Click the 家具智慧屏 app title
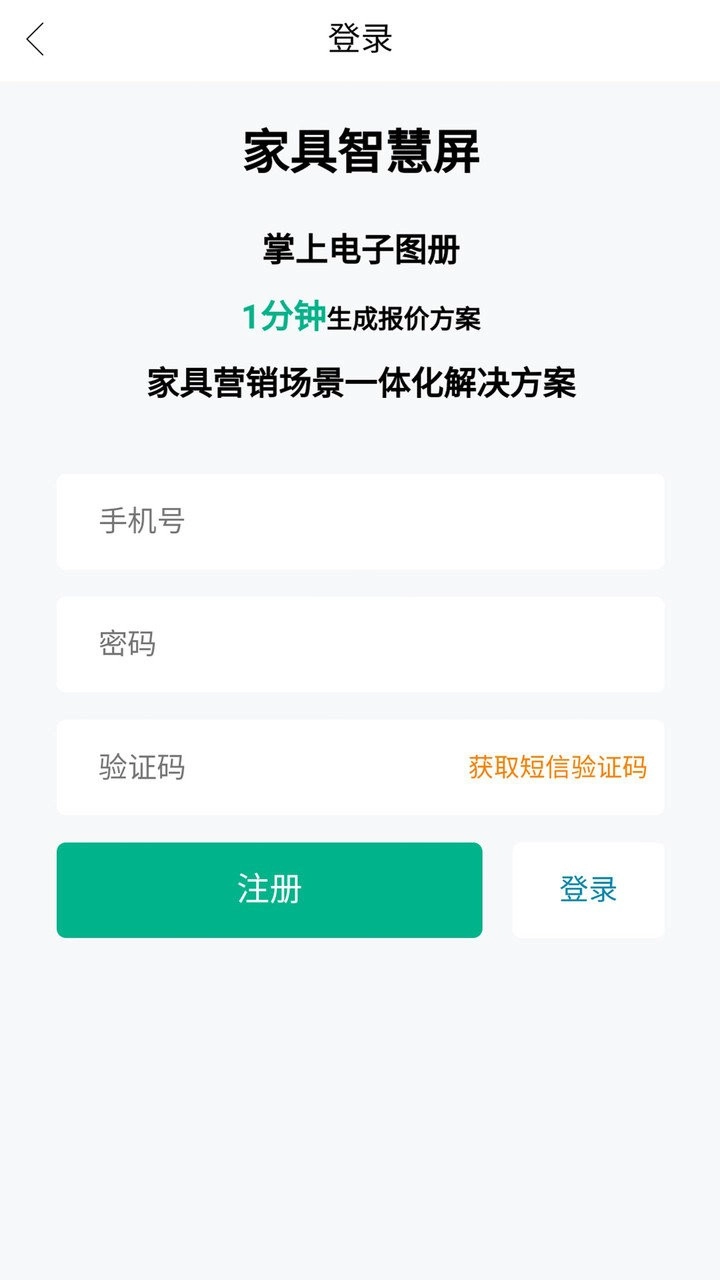 (359, 148)
